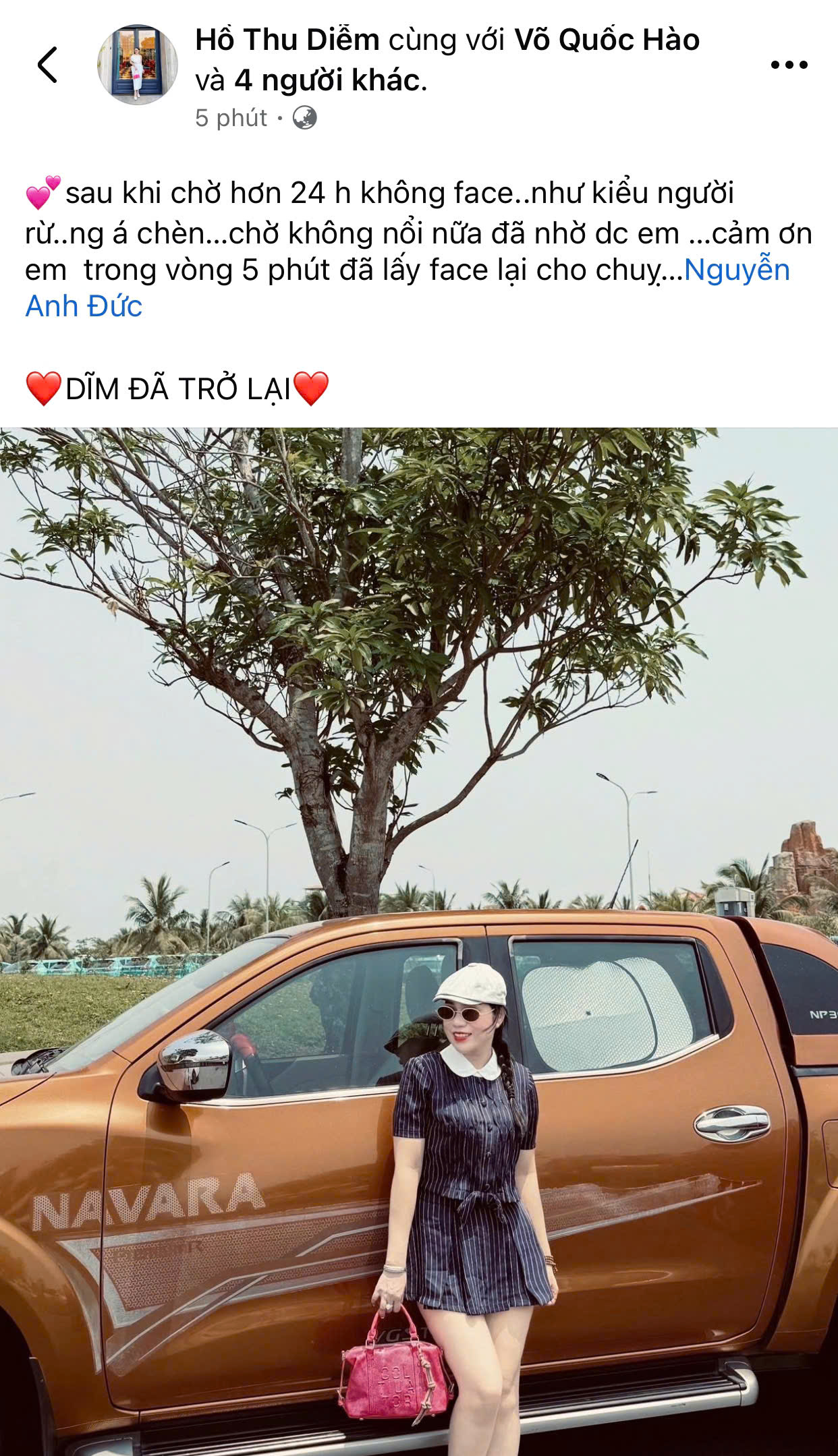Open Hồ Thu Diễm's profile name link
Screen dimensions: 838x1456
pyautogui.click(x=287, y=40)
